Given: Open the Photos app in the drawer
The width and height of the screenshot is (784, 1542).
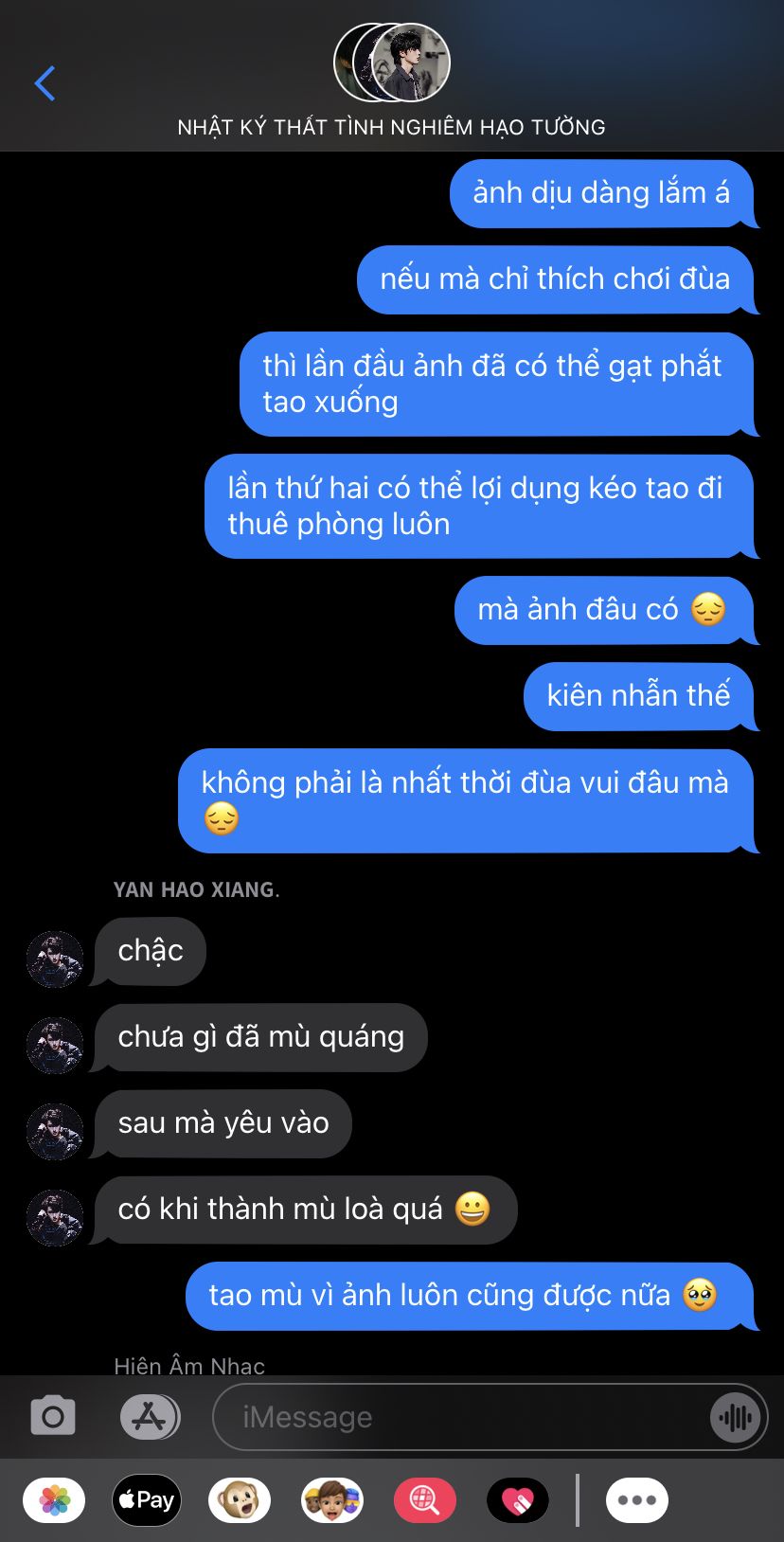Looking at the screenshot, I should click(54, 1500).
